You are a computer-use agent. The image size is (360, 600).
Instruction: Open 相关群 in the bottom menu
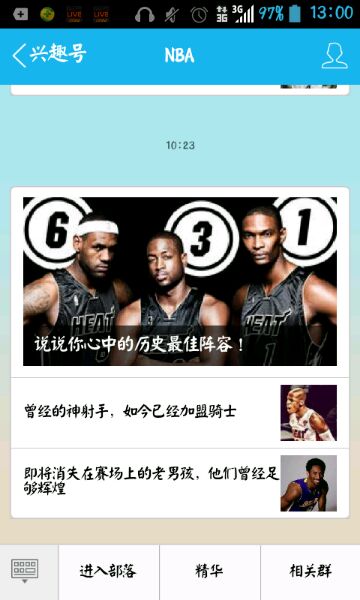pos(311,572)
